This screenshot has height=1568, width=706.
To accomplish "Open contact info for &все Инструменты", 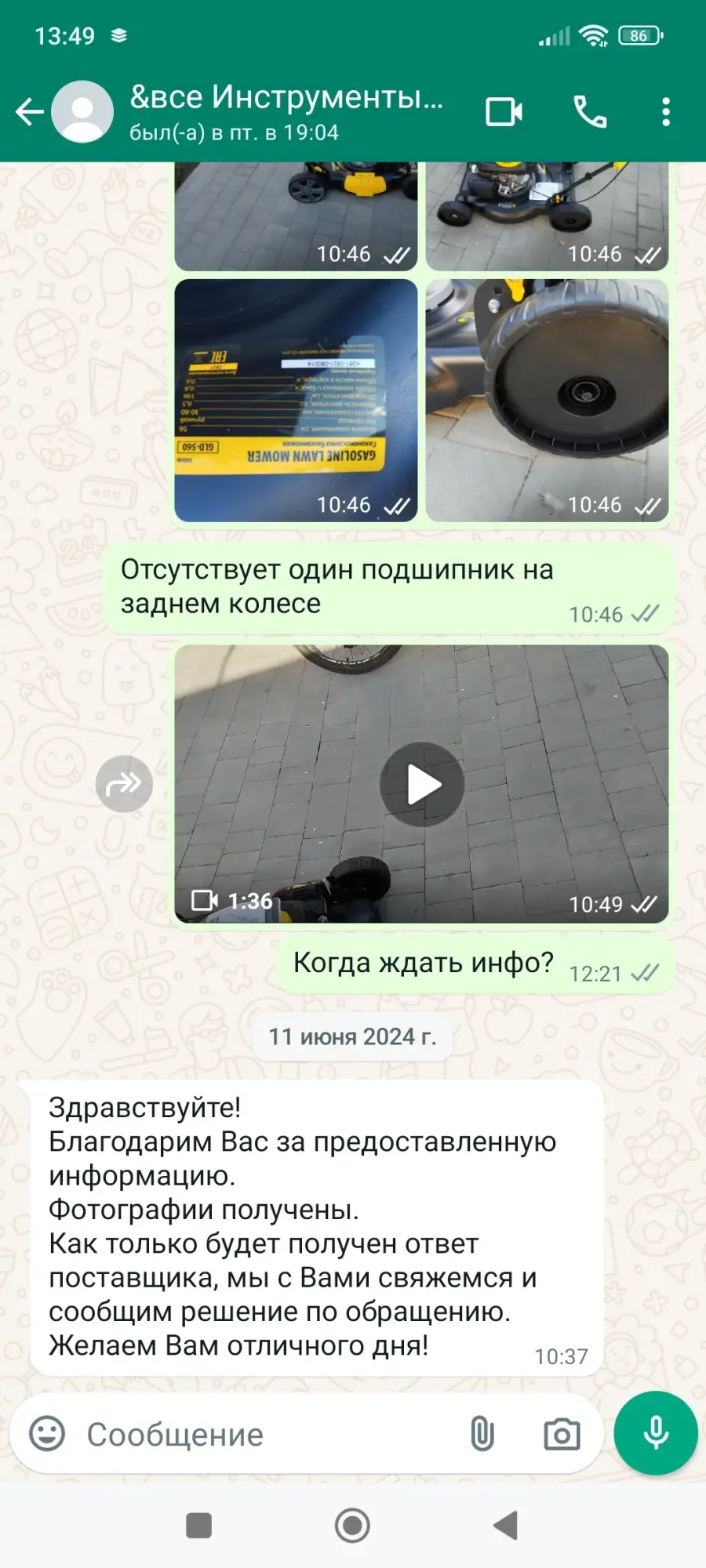I will click(x=286, y=112).
